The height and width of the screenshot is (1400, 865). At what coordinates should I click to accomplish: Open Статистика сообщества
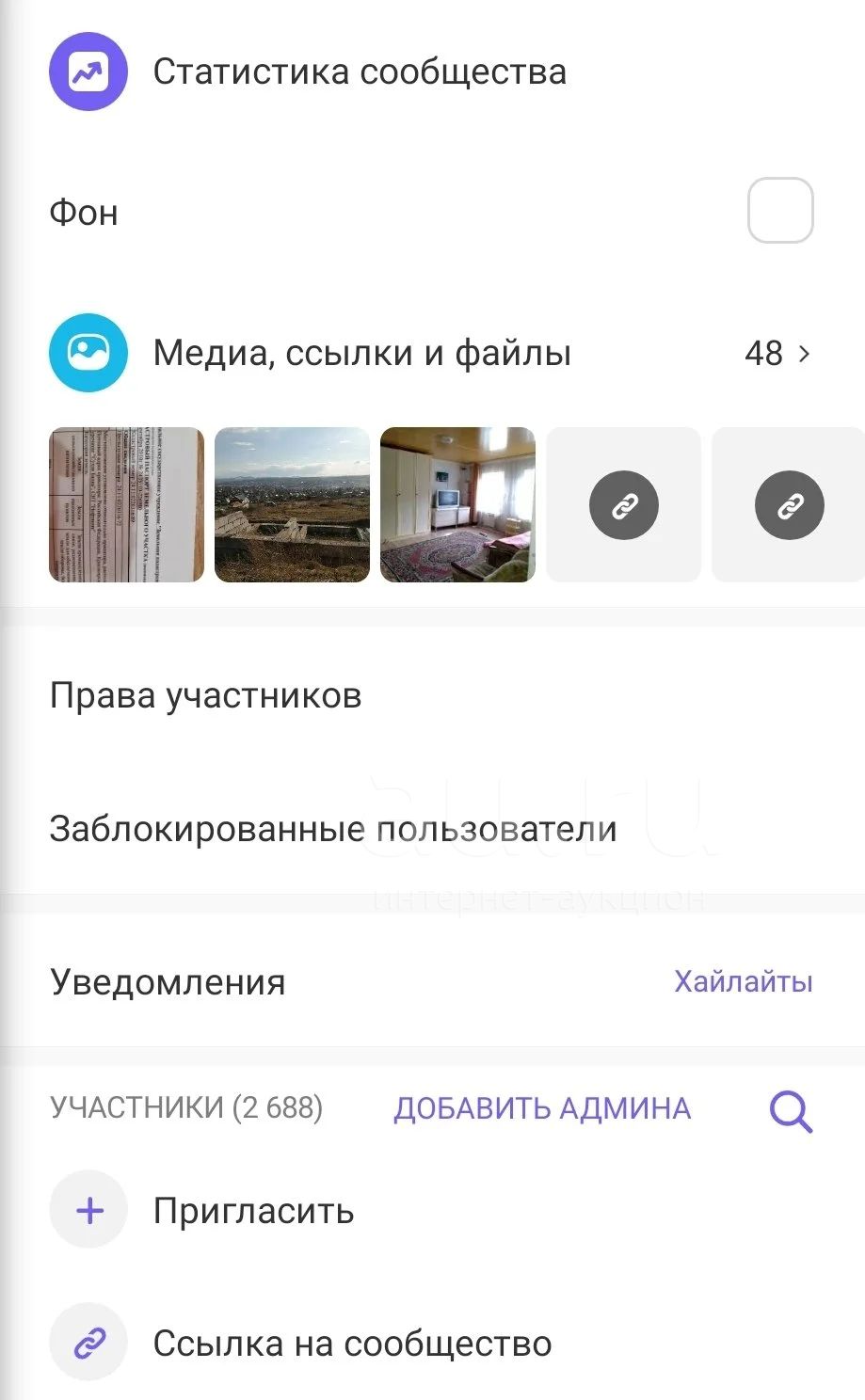click(432, 72)
